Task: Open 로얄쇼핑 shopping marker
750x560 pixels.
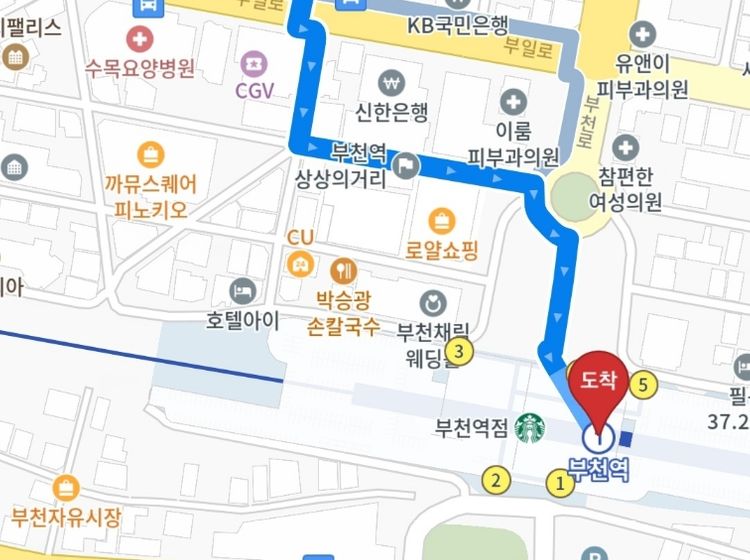Action: click(x=441, y=219)
